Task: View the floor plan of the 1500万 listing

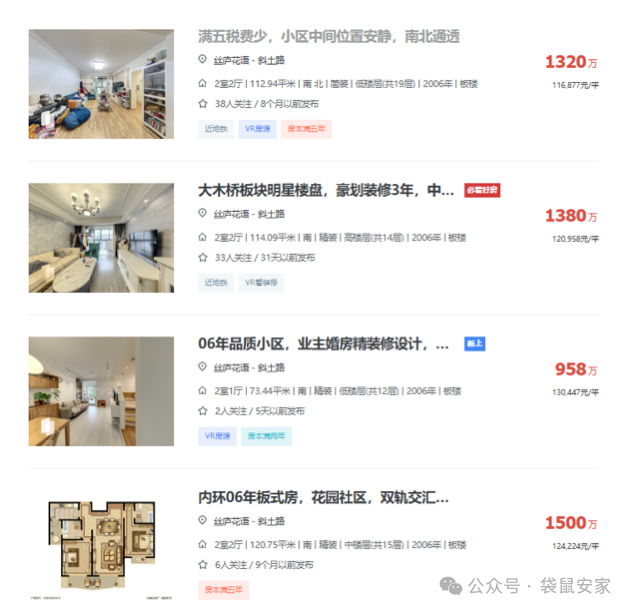Action: 101,545
